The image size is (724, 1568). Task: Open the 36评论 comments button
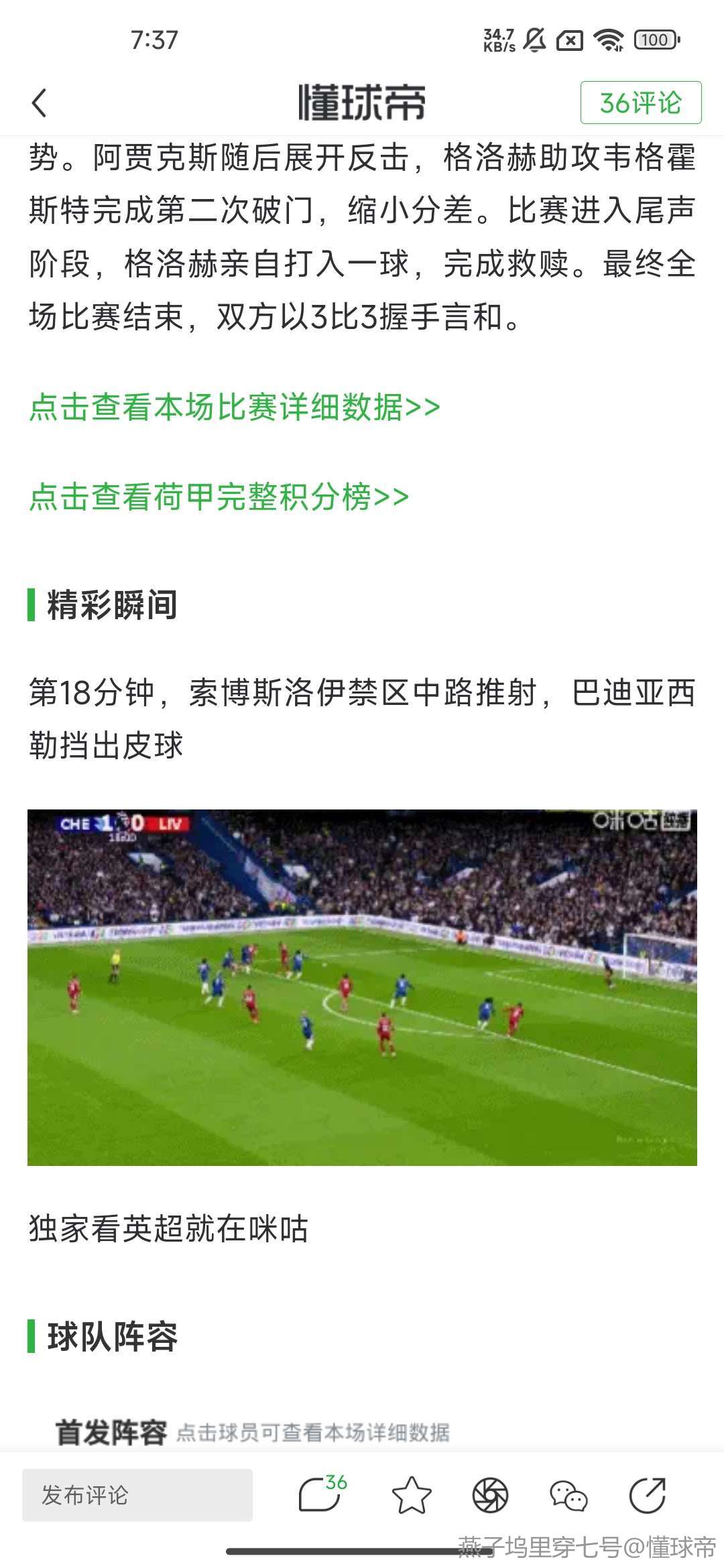640,103
